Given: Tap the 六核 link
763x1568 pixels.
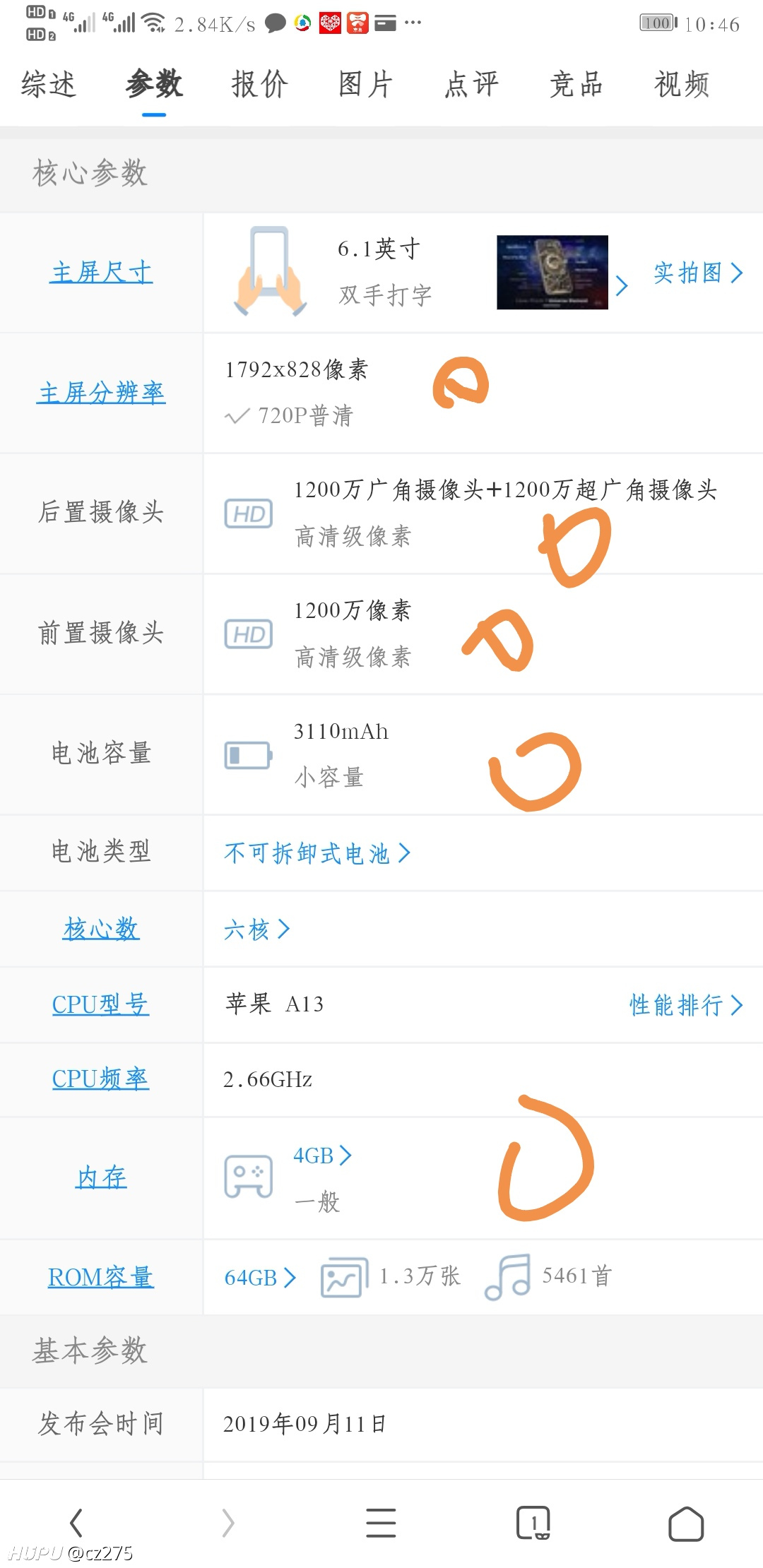Looking at the screenshot, I should point(256,929).
